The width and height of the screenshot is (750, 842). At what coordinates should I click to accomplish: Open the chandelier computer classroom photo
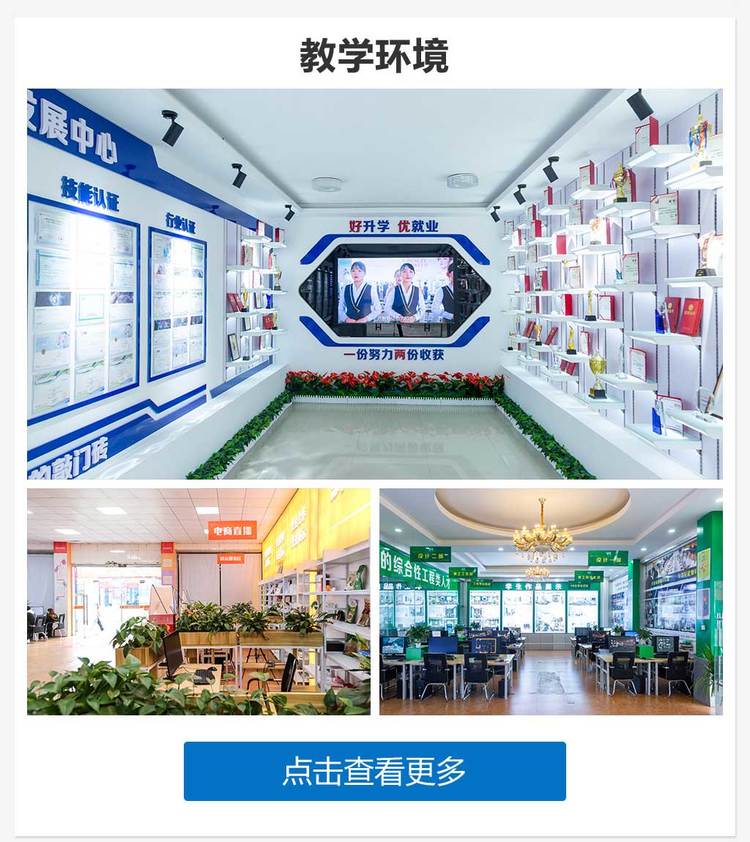(x=550, y=601)
